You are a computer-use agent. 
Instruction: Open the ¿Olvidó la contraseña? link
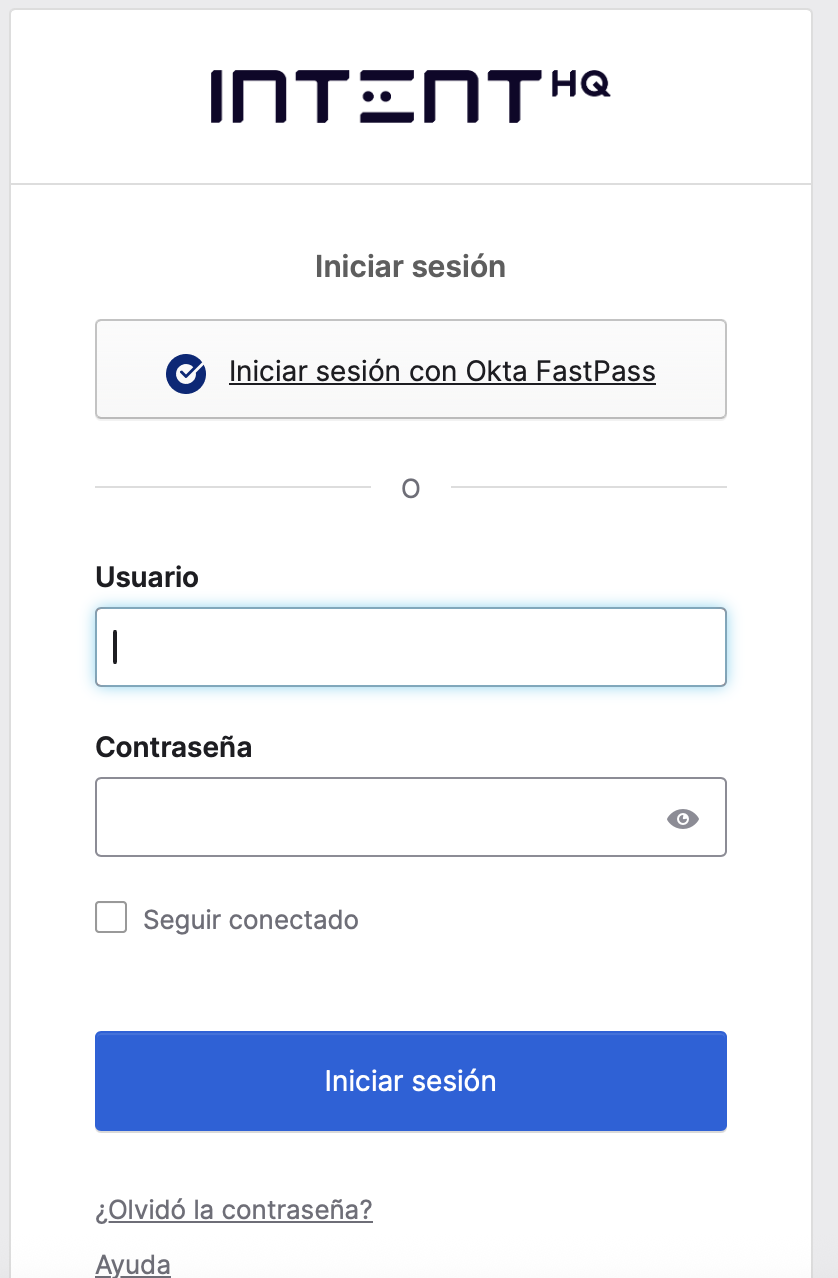pyautogui.click(x=234, y=1210)
